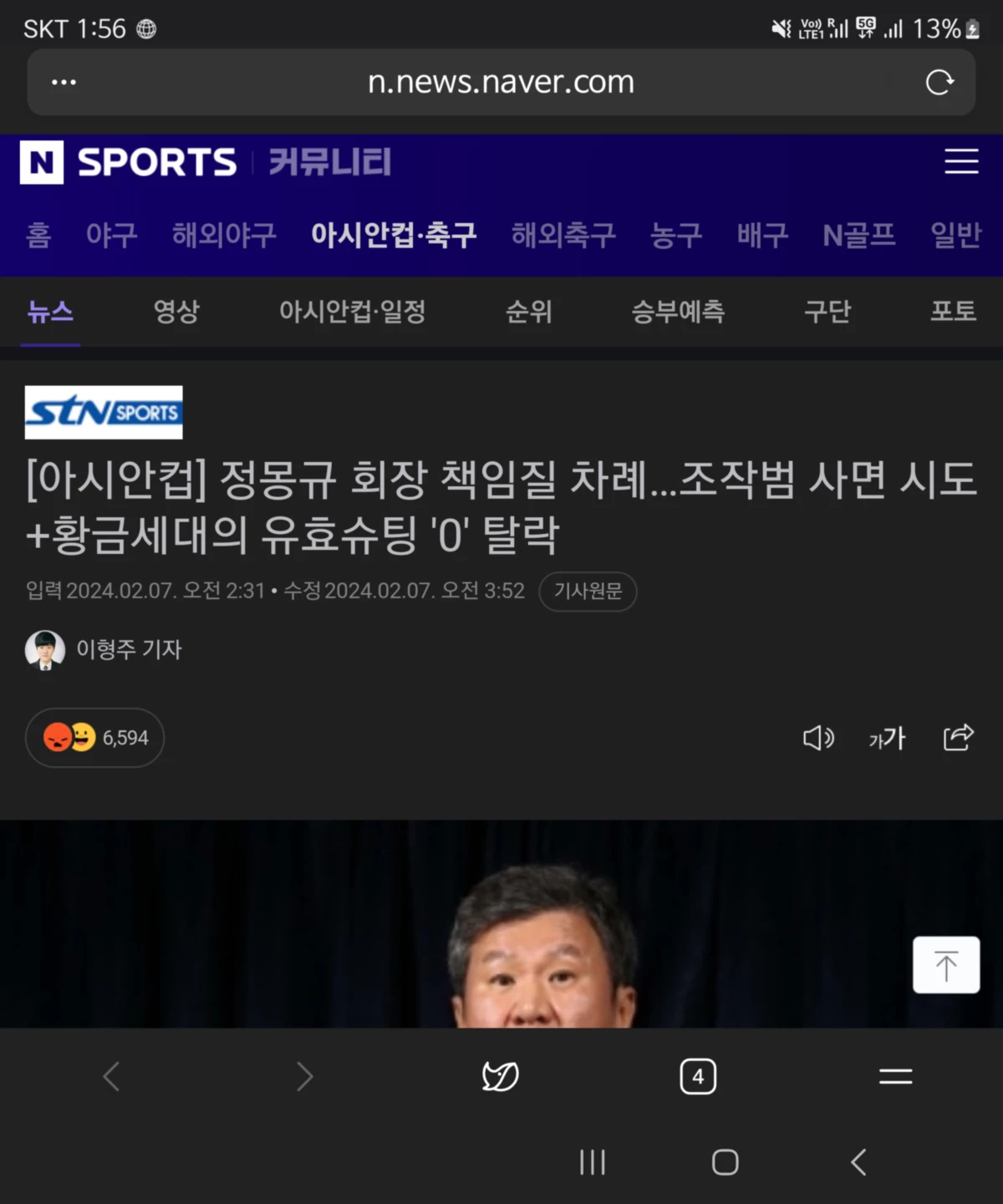Open the browser address bar
1003x1204 pixels.
[500, 82]
